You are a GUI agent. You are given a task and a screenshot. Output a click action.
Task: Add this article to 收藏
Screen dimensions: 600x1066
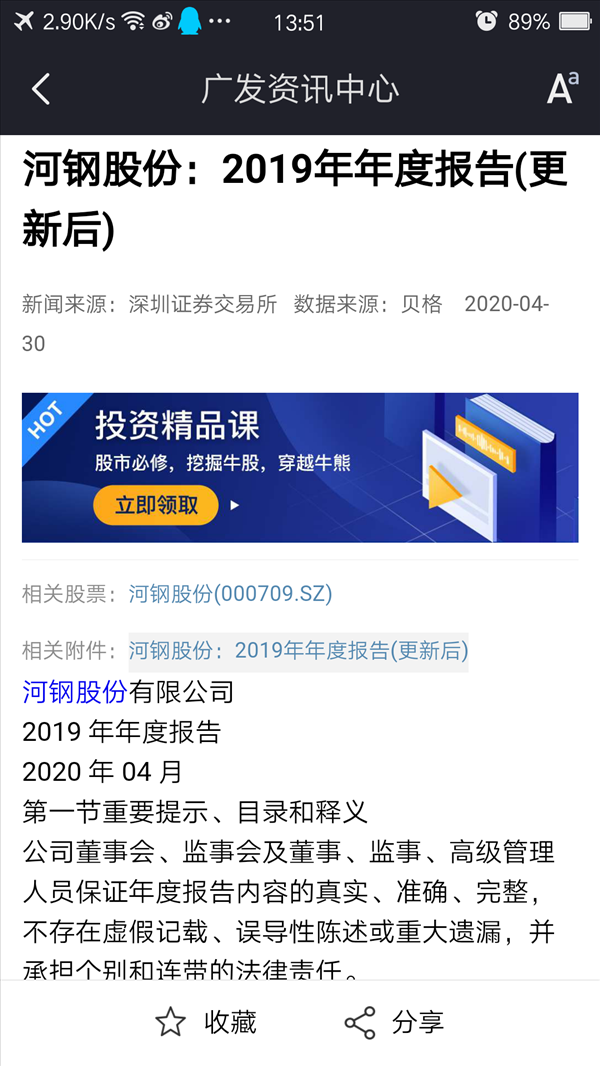206,1022
